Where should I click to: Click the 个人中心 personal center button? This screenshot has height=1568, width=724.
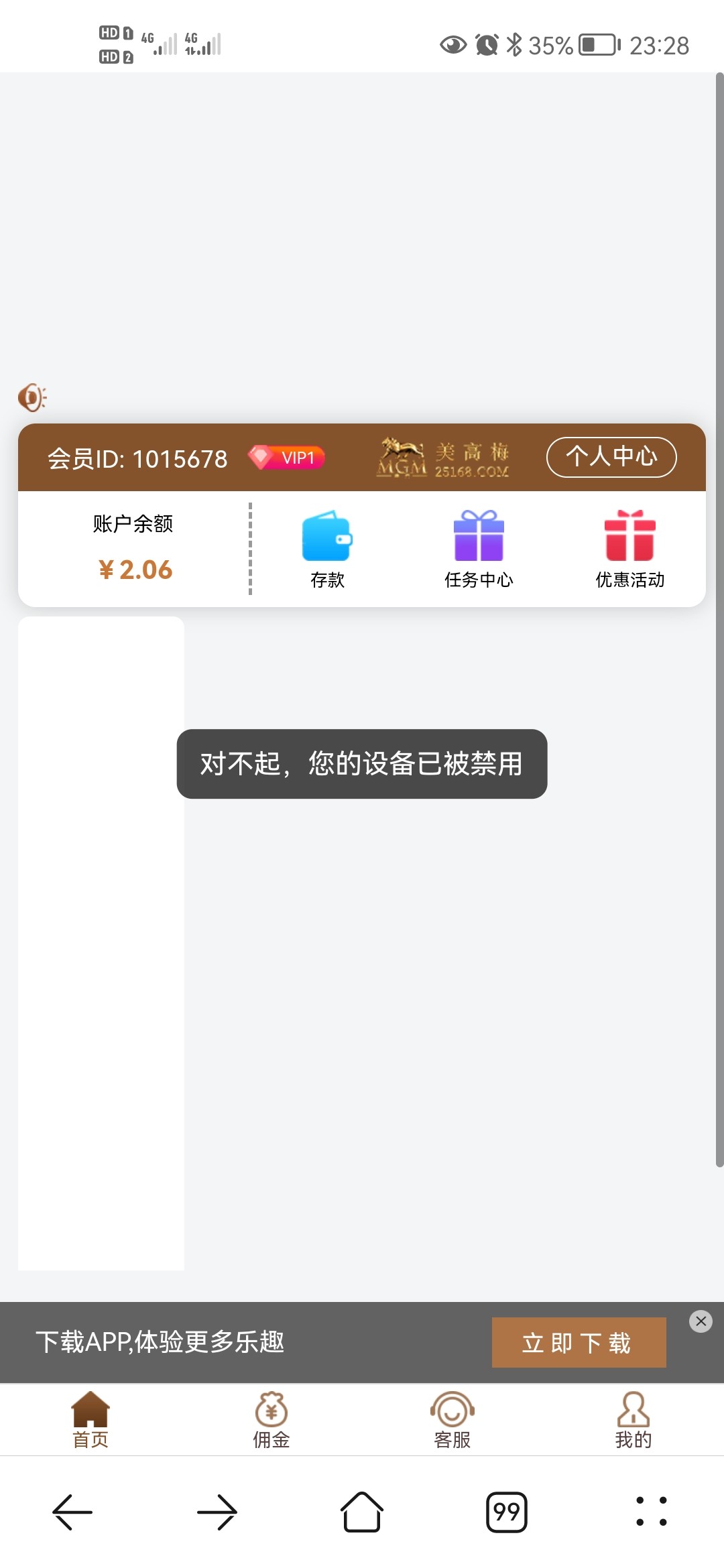point(611,457)
